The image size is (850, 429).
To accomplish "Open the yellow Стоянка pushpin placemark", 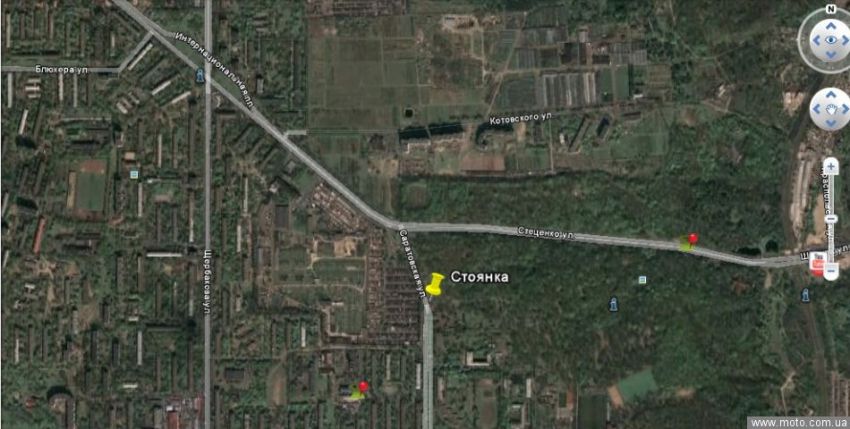I will 434,285.
